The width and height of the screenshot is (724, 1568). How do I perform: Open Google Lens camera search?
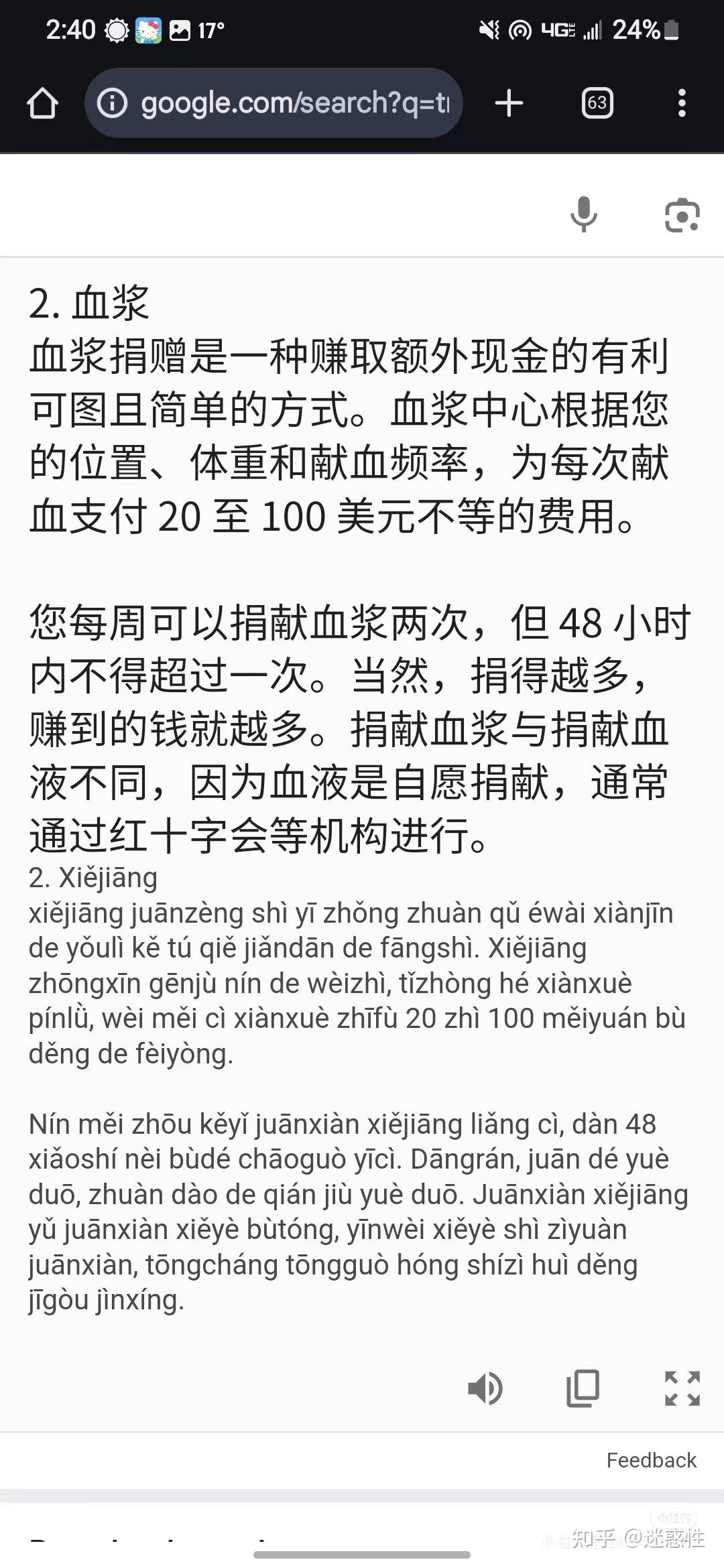point(682,216)
